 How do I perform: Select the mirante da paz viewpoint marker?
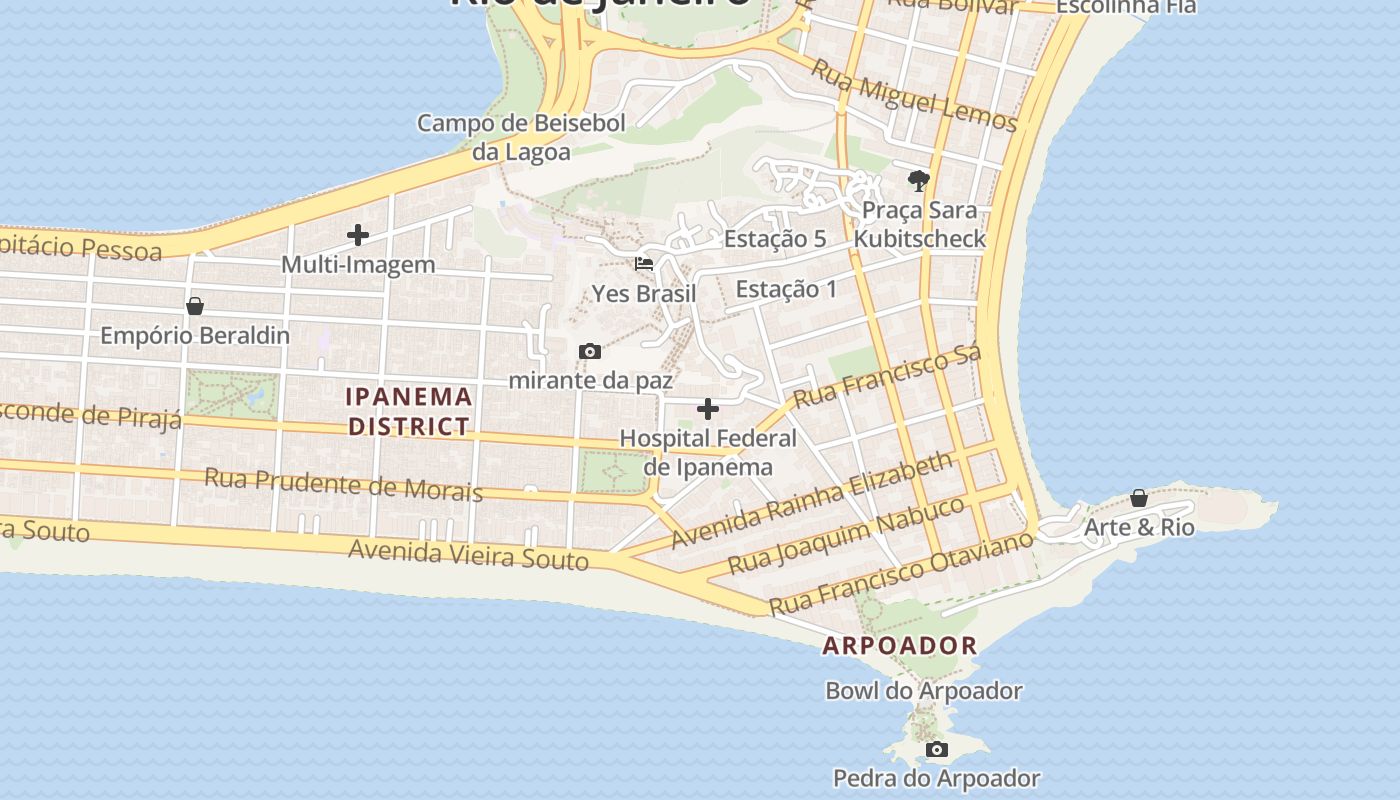590,351
